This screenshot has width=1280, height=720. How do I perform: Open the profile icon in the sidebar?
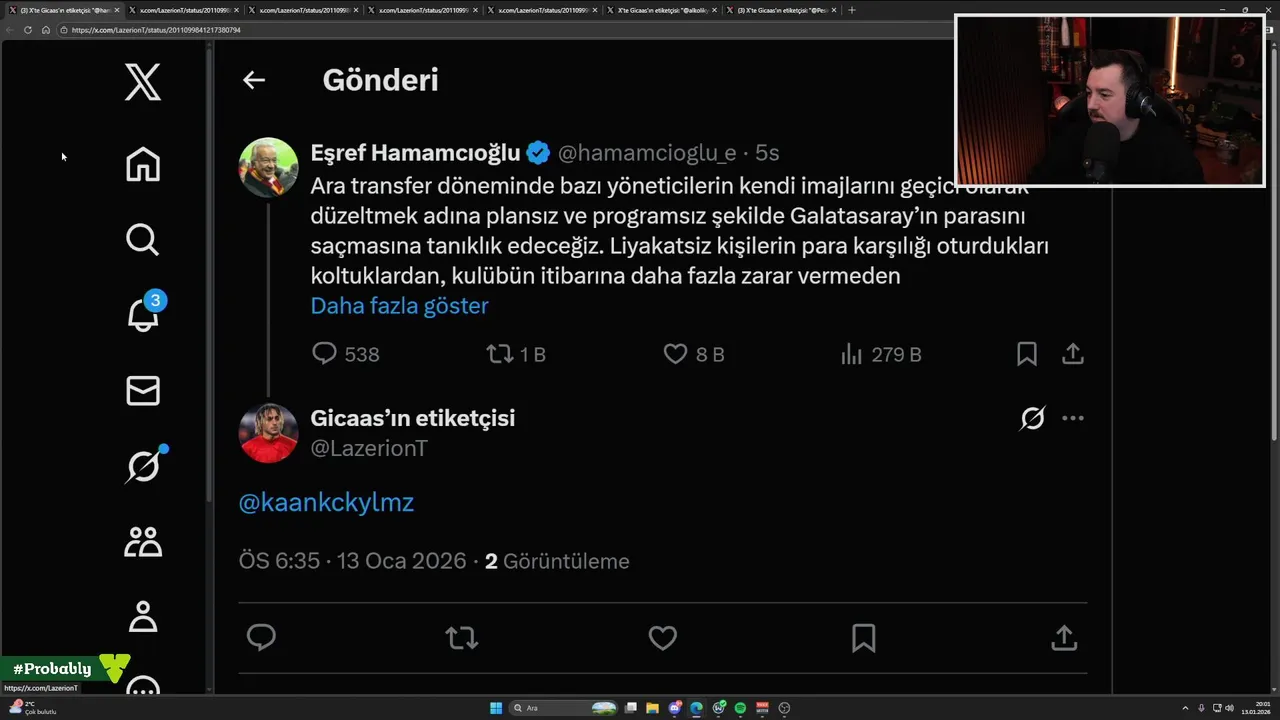tap(143, 616)
